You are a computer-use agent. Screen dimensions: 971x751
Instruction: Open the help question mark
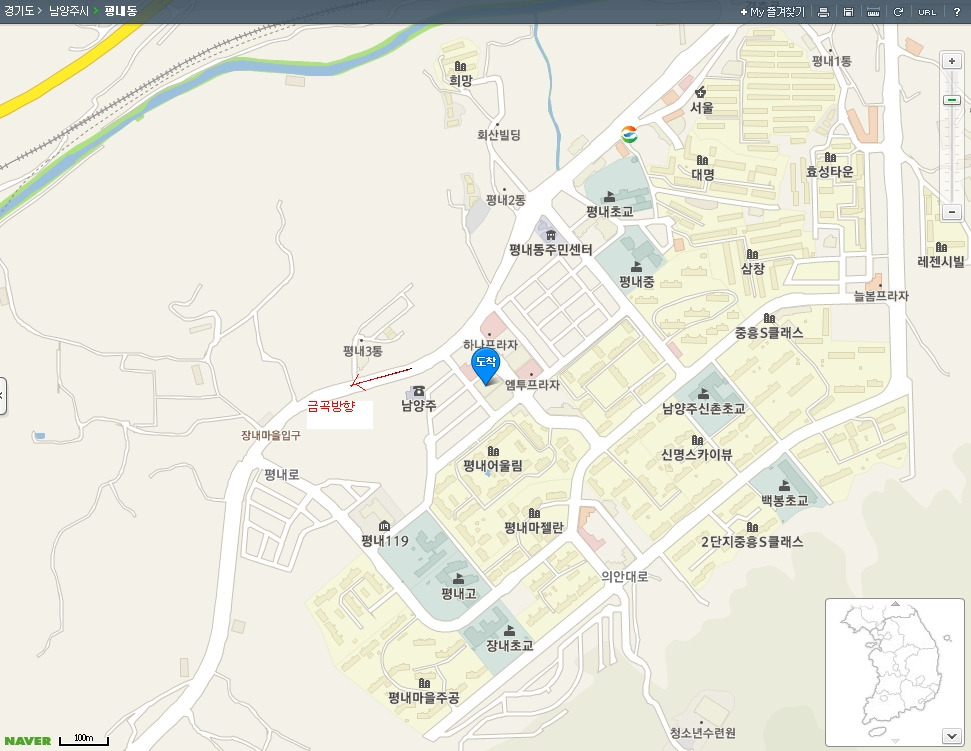pyautogui.click(x=956, y=12)
